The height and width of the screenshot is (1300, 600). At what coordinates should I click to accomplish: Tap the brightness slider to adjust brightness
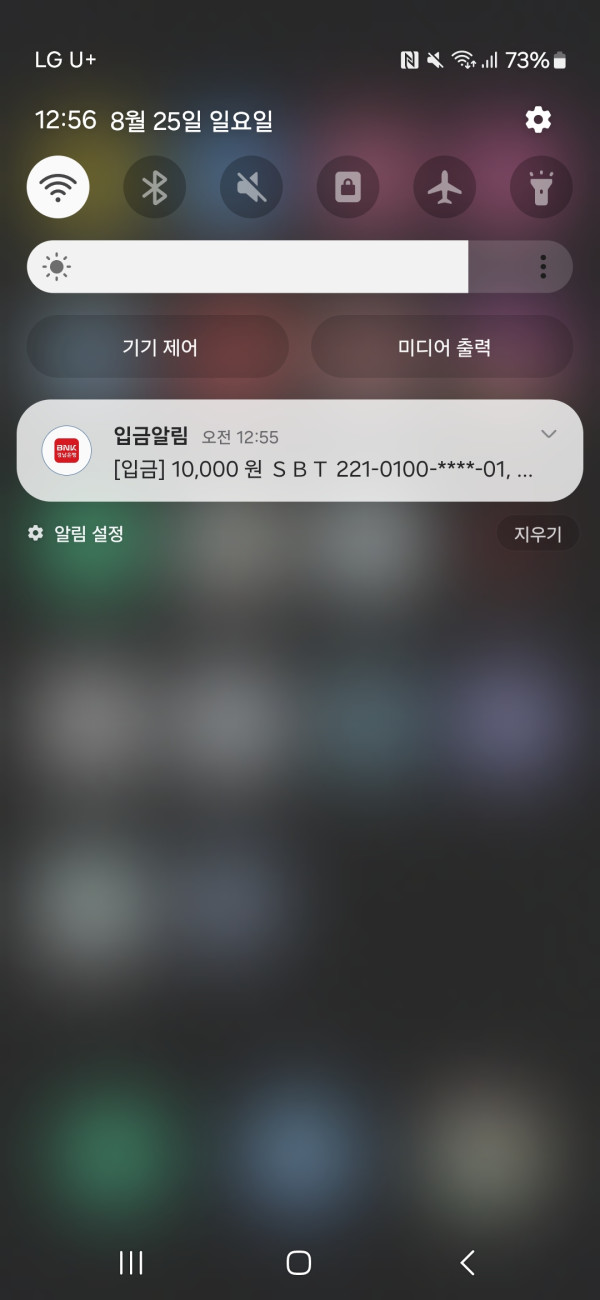tap(250, 266)
